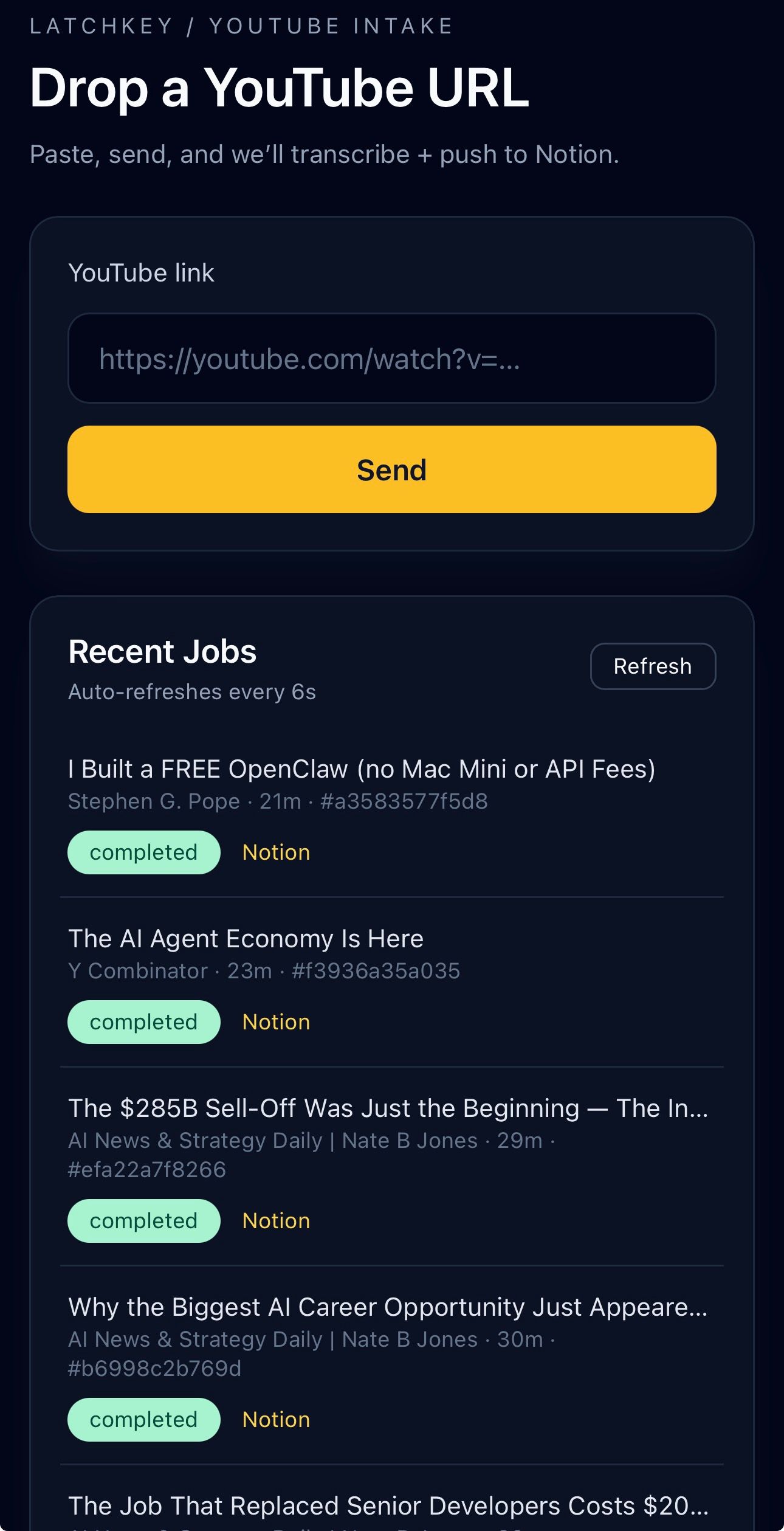Image resolution: width=784 pixels, height=1531 pixels.
Task: Open Notion link for AI Agent Economy job
Action: 276,1022
